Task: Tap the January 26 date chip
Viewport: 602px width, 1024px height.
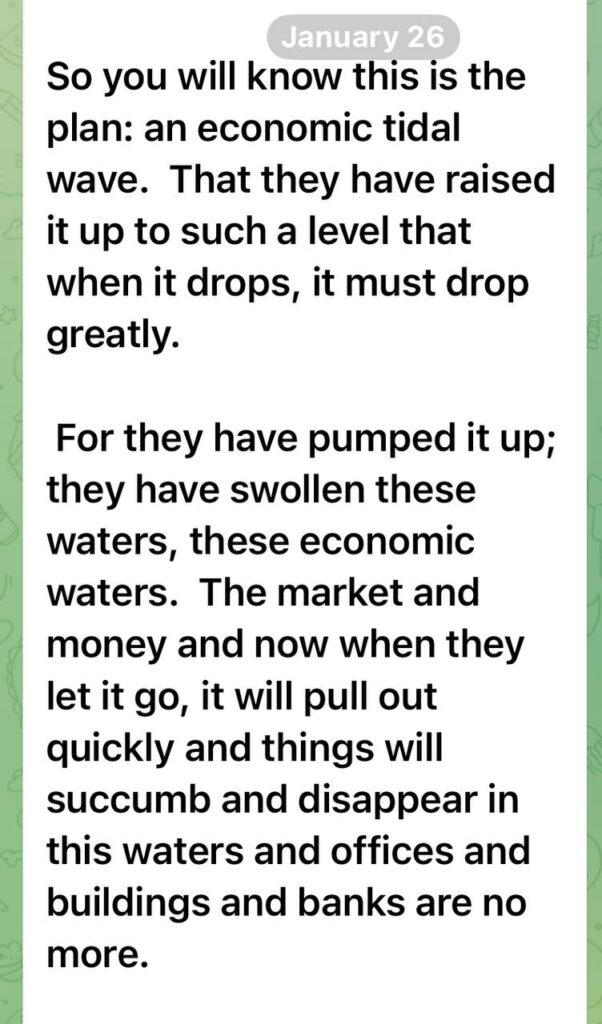Action: click(364, 37)
